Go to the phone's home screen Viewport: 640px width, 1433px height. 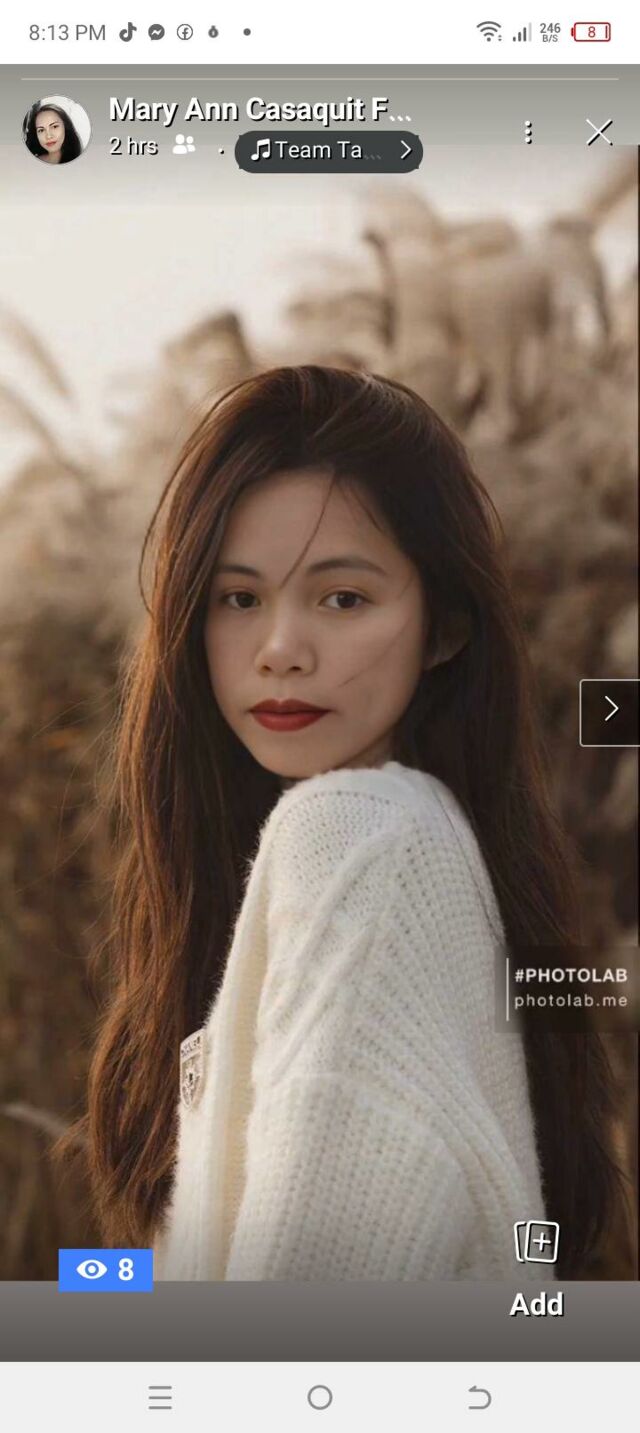coord(320,1397)
